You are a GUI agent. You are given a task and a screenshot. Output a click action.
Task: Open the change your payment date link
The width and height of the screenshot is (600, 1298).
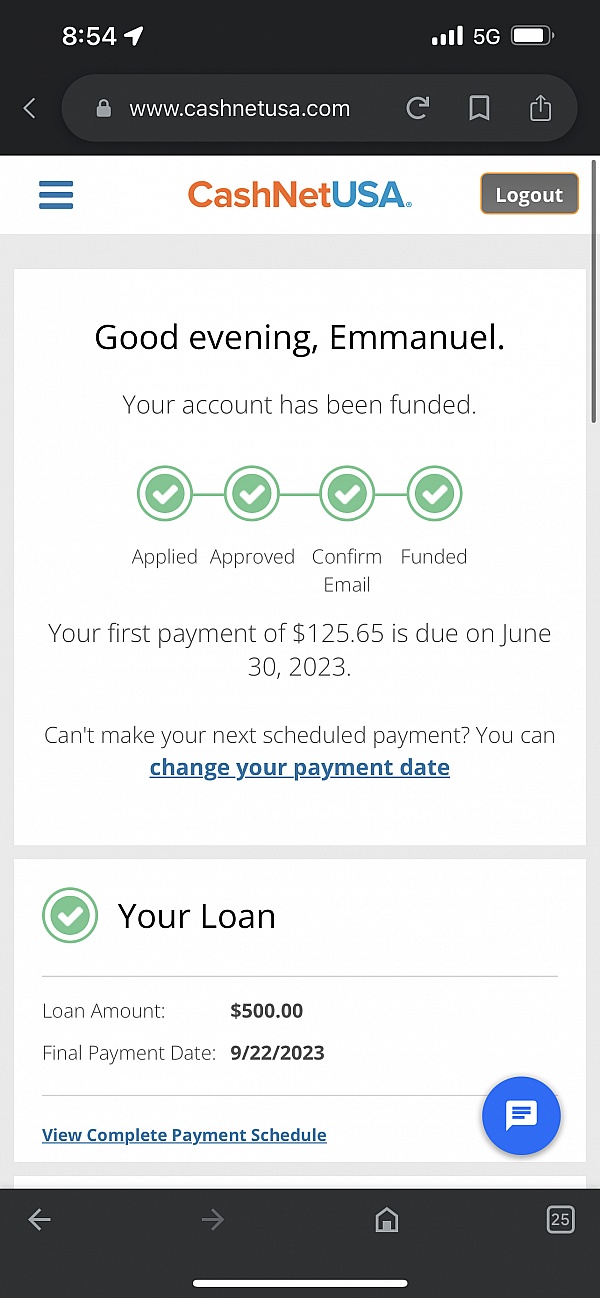tap(300, 767)
